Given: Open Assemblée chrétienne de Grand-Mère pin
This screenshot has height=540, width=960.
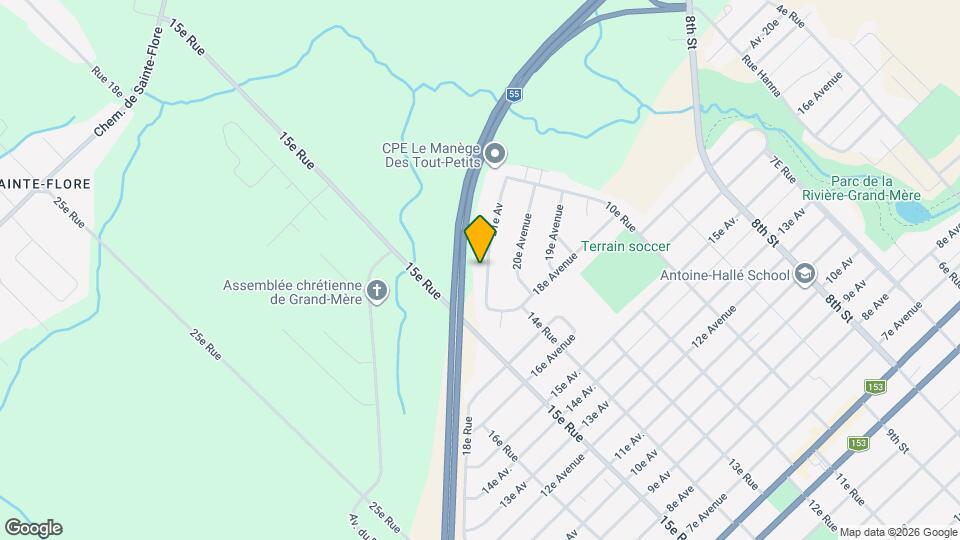Looking at the screenshot, I should click(377, 291).
